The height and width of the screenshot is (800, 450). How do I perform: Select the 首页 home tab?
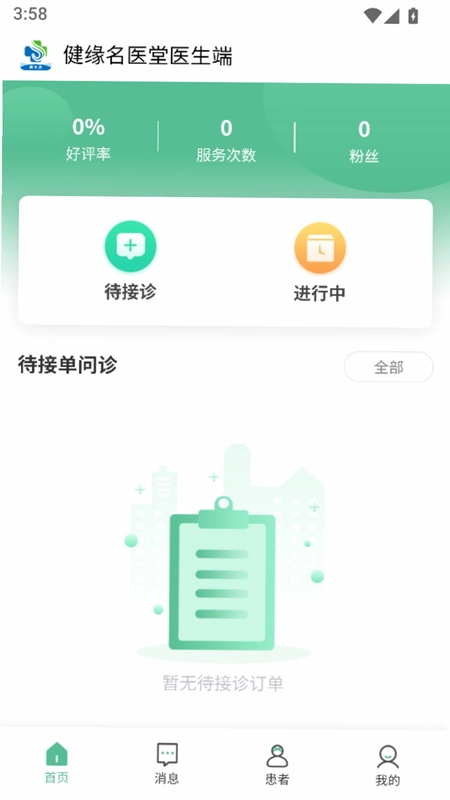(x=56, y=763)
